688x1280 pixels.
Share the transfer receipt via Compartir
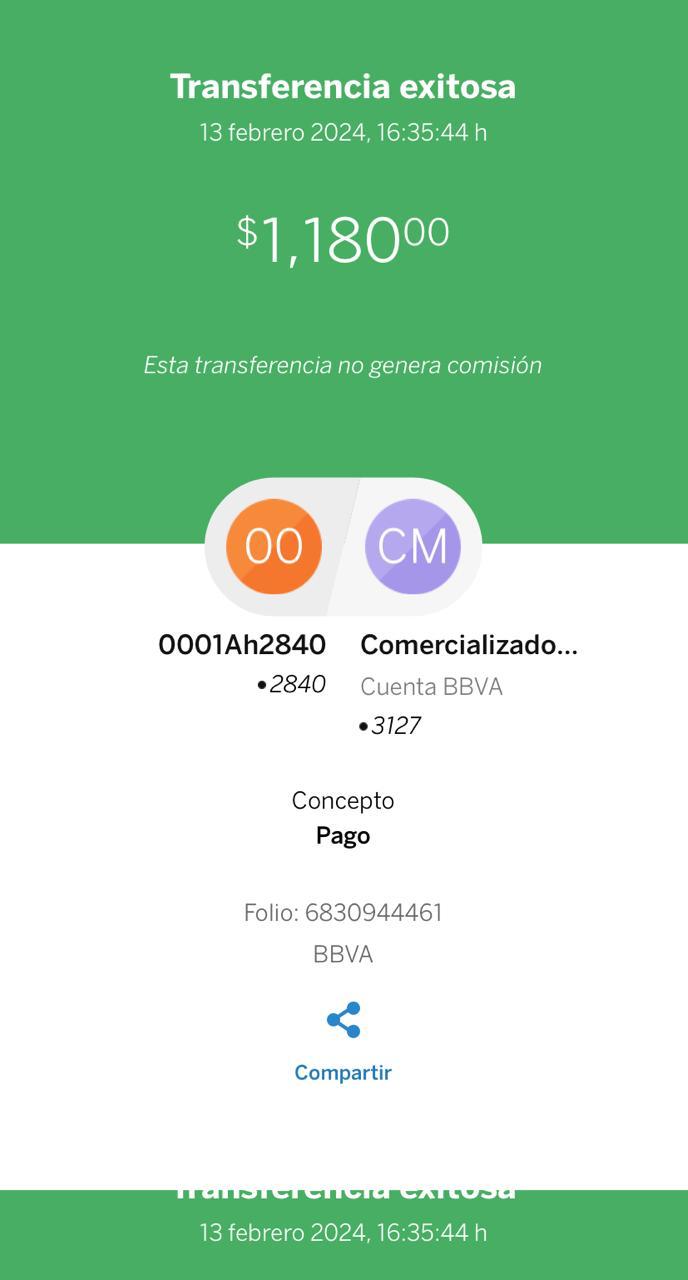[343, 1042]
